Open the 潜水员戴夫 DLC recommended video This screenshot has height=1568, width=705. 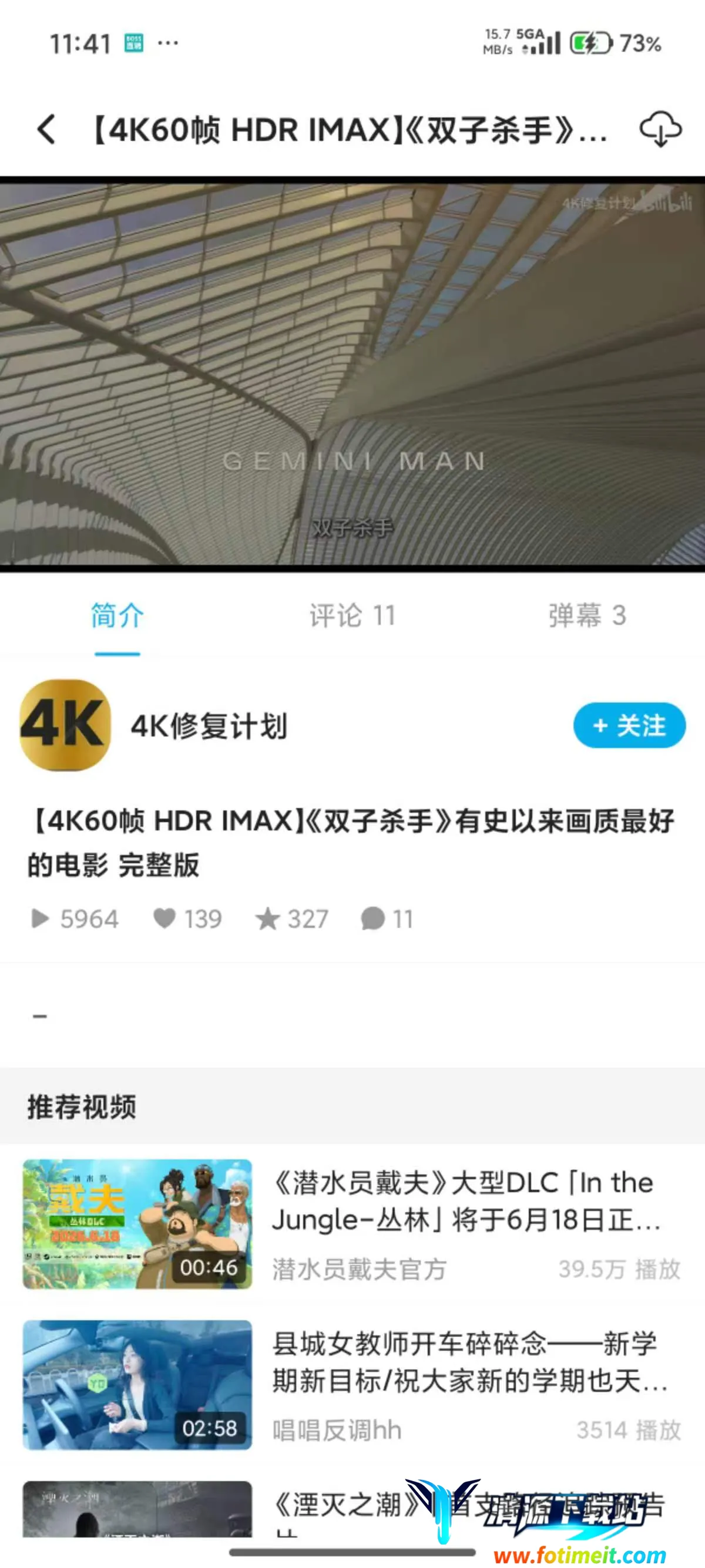coord(352,1223)
